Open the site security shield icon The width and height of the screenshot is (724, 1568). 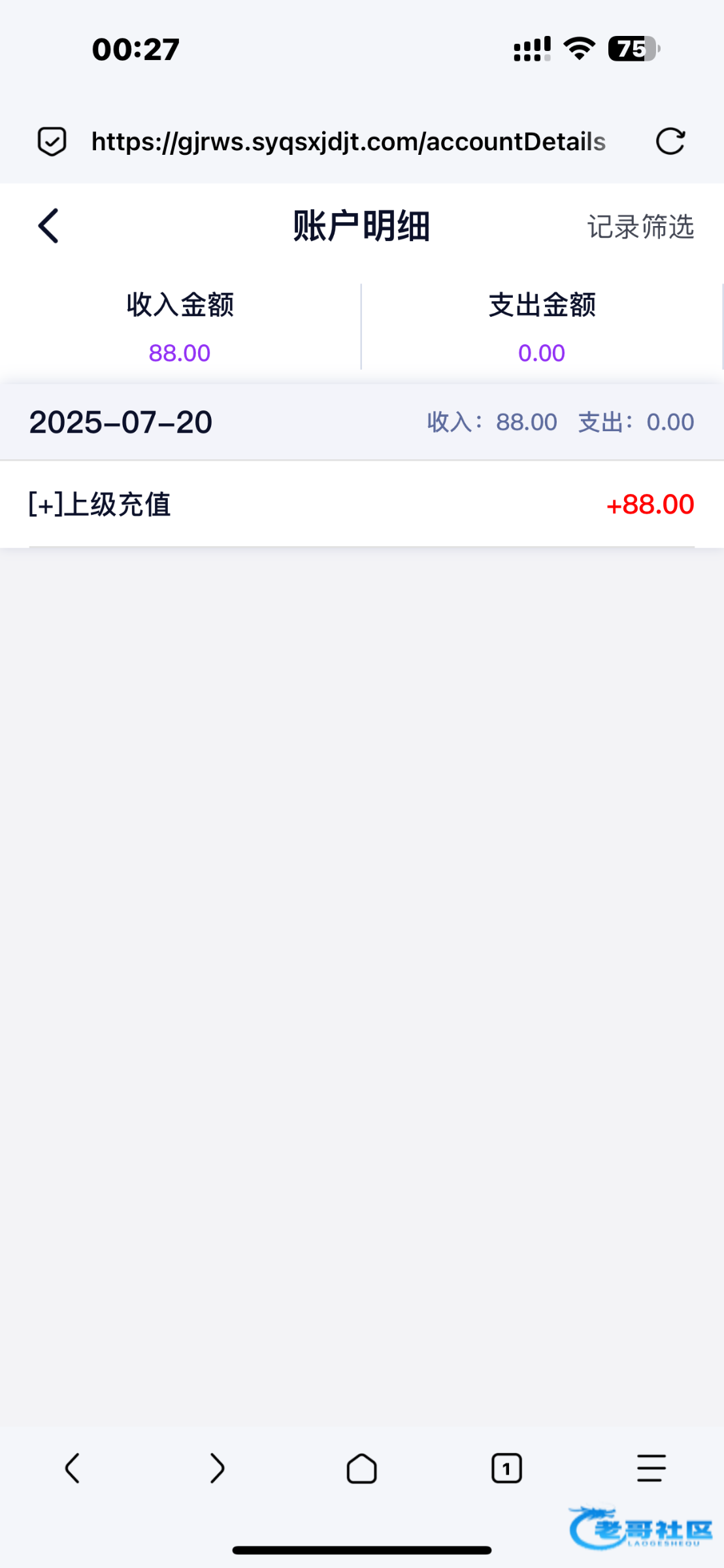[x=52, y=141]
